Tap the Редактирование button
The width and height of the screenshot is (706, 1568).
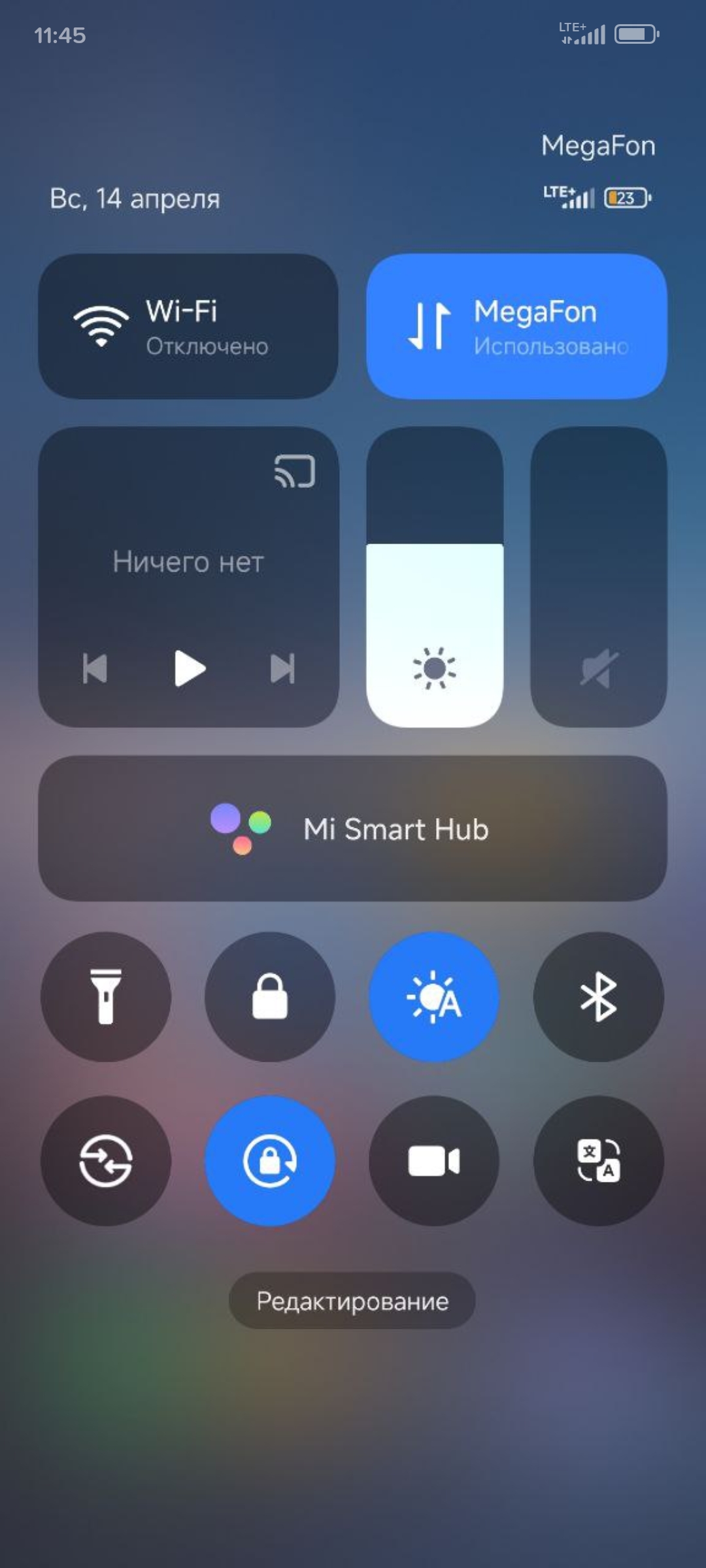pos(352,1301)
